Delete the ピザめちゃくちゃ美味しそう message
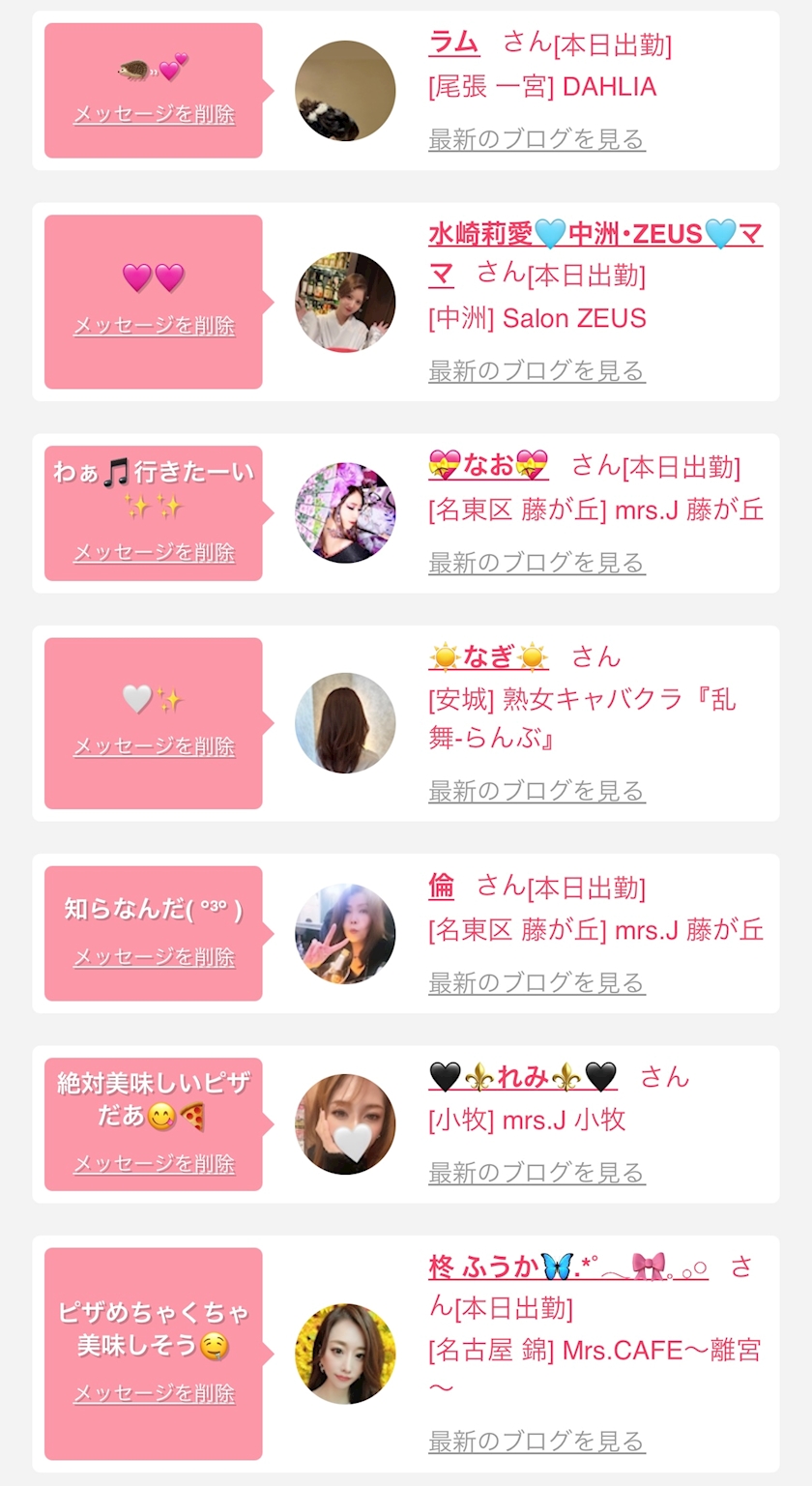Image resolution: width=812 pixels, height=1486 pixels. [154, 1393]
